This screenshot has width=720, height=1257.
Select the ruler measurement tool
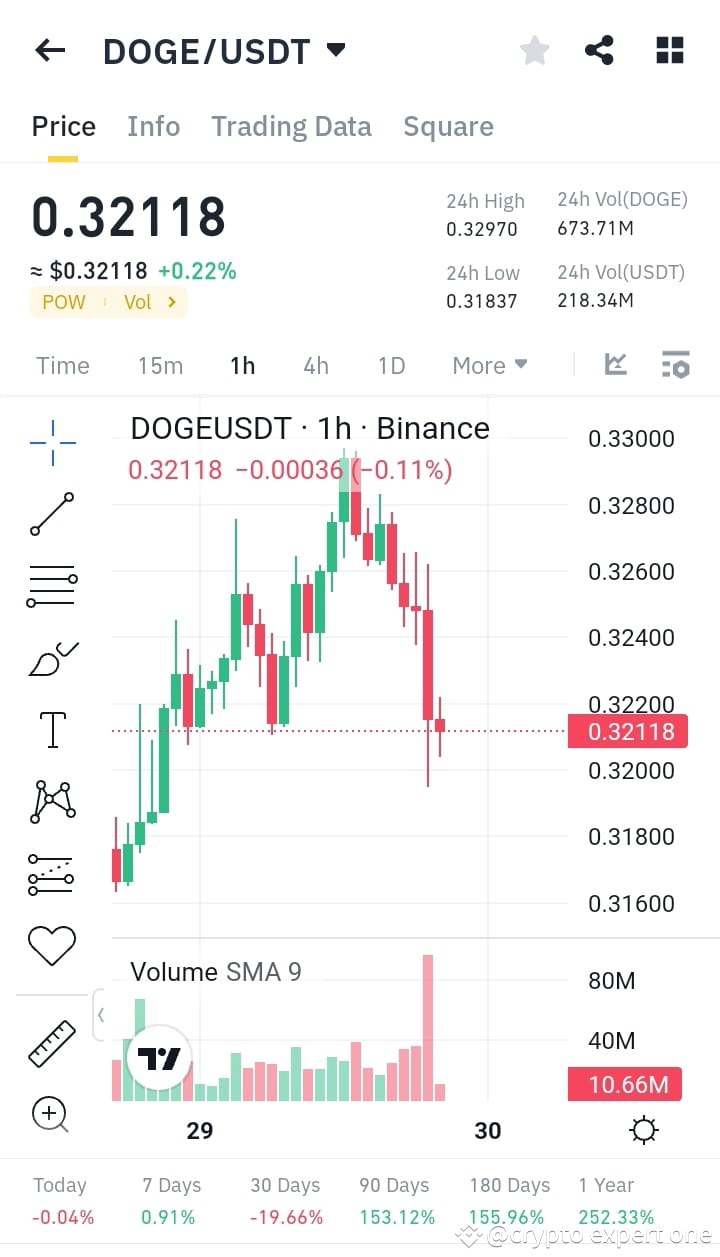(x=52, y=1042)
